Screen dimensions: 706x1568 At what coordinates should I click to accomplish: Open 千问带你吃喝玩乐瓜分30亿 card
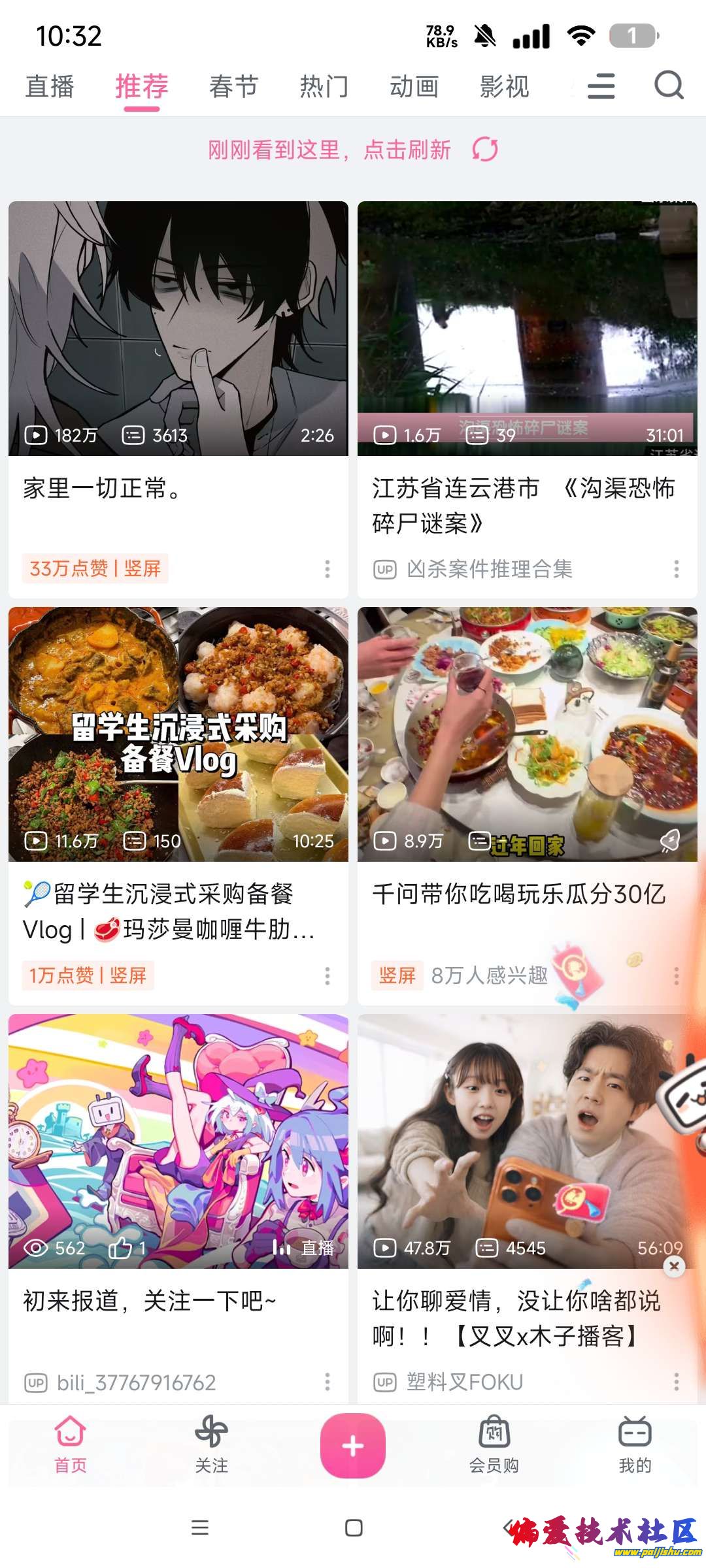(527, 735)
